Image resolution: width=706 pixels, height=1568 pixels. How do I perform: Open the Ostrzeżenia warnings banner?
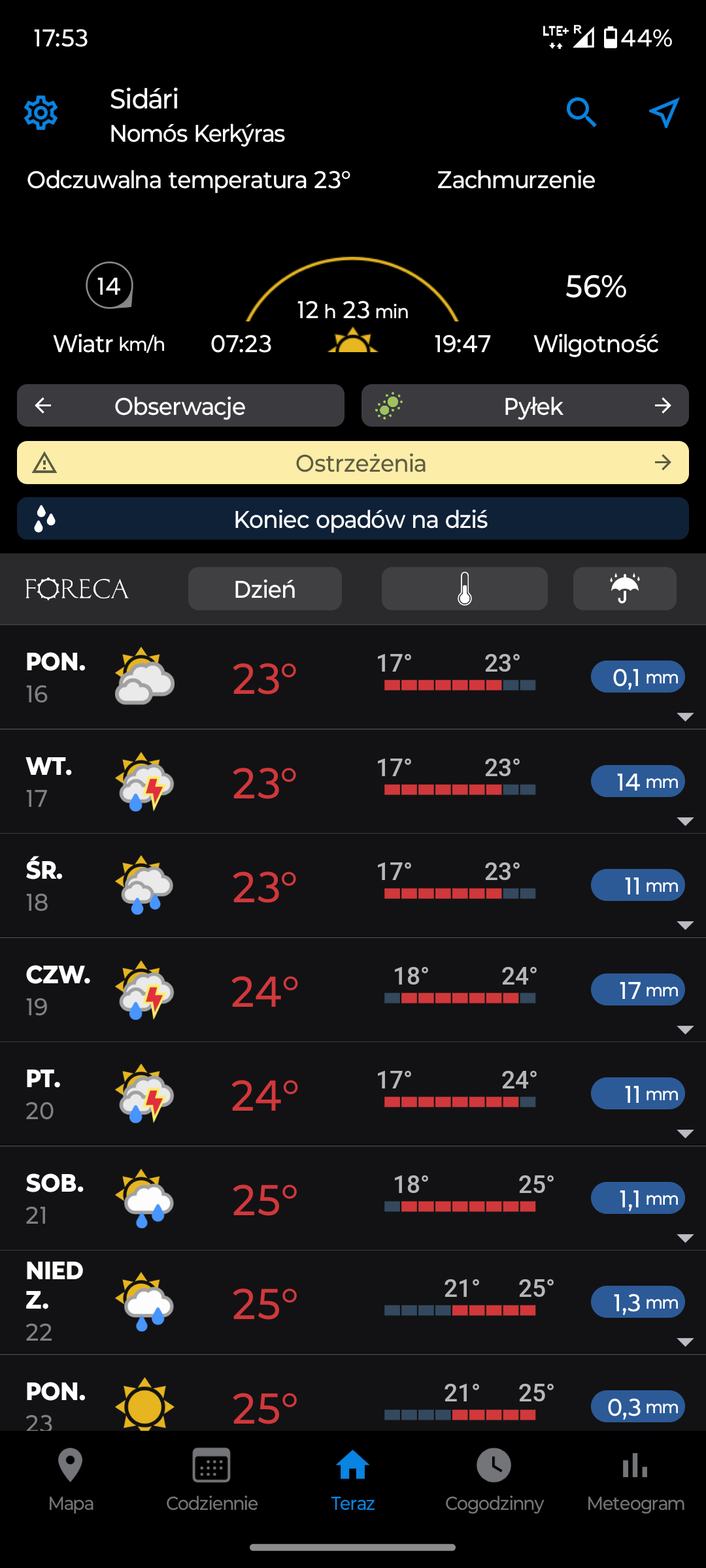(353, 463)
